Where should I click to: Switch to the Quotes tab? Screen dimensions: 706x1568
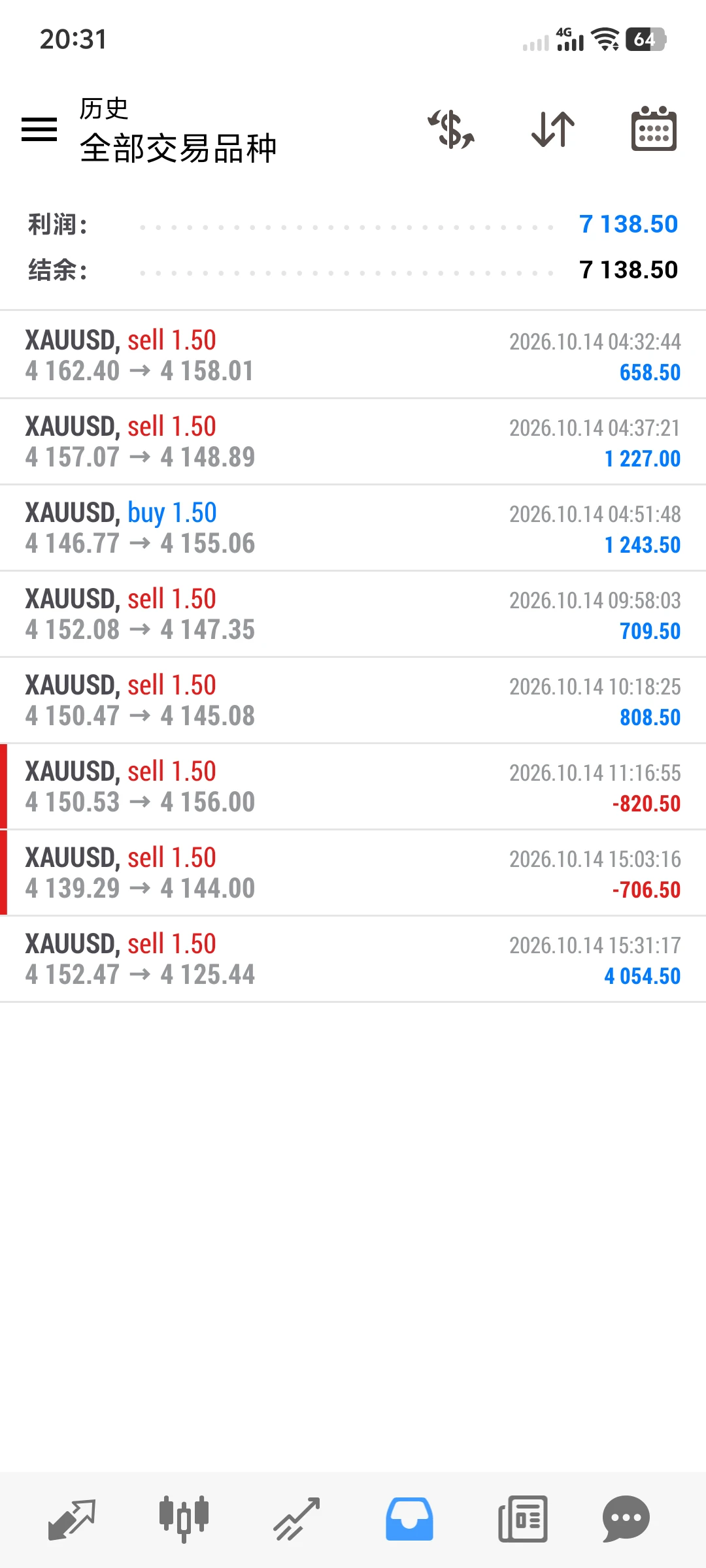pos(72,1519)
